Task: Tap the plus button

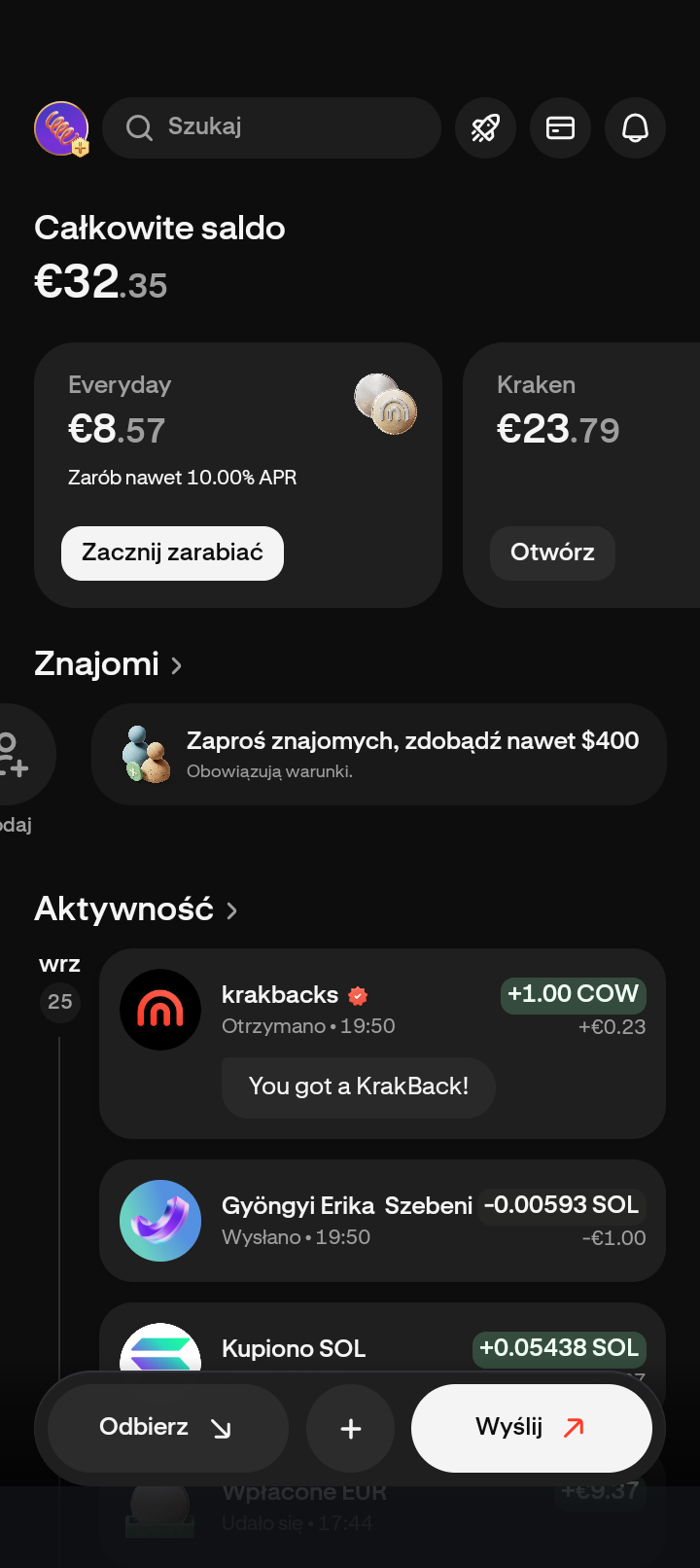Action: click(x=351, y=1428)
